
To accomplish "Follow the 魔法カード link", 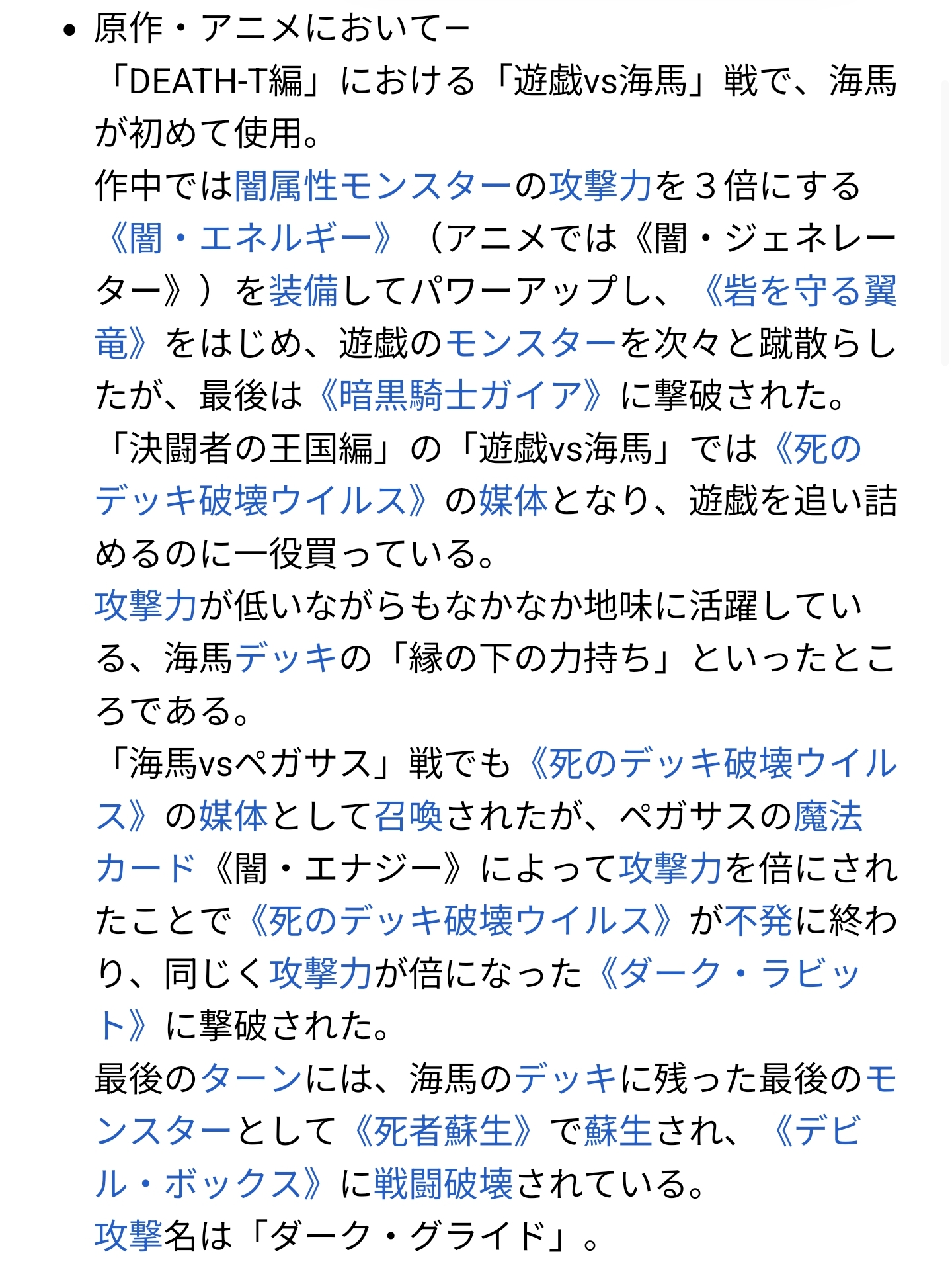I will pyautogui.click(x=828, y=816).
